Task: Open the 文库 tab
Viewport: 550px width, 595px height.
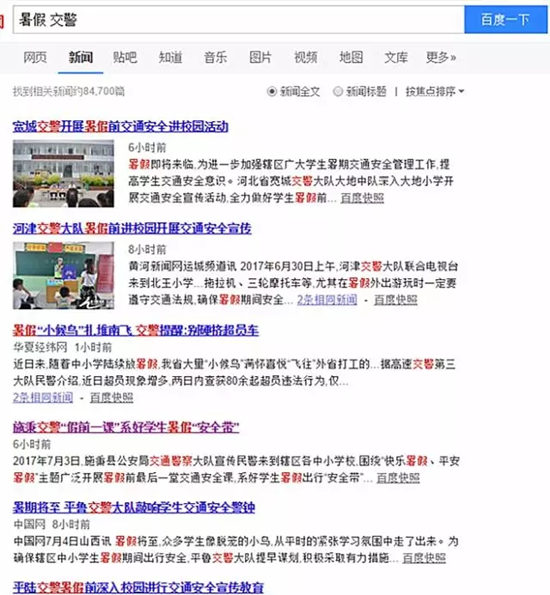Action: 396,57
